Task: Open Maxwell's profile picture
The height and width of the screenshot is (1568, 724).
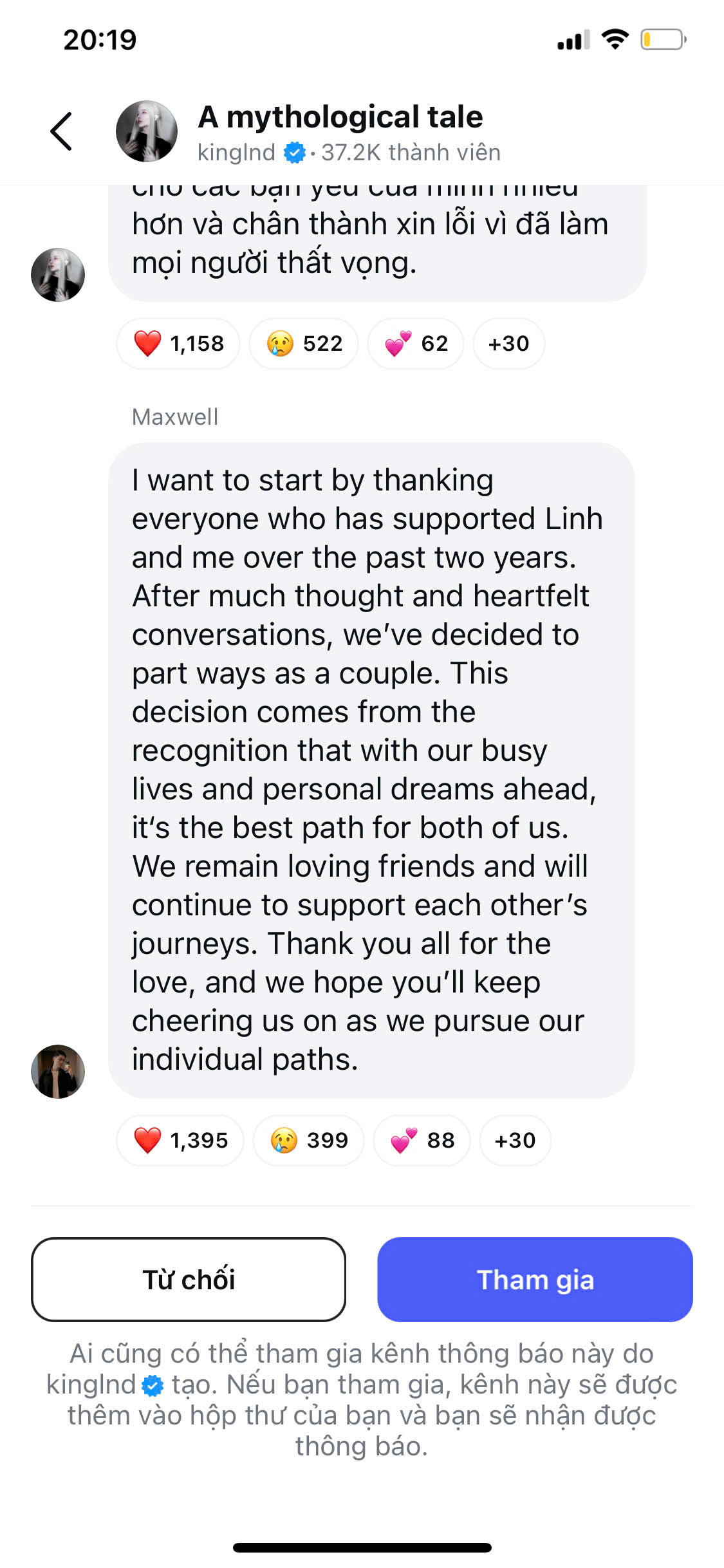Action: (x=58, y=1072)
